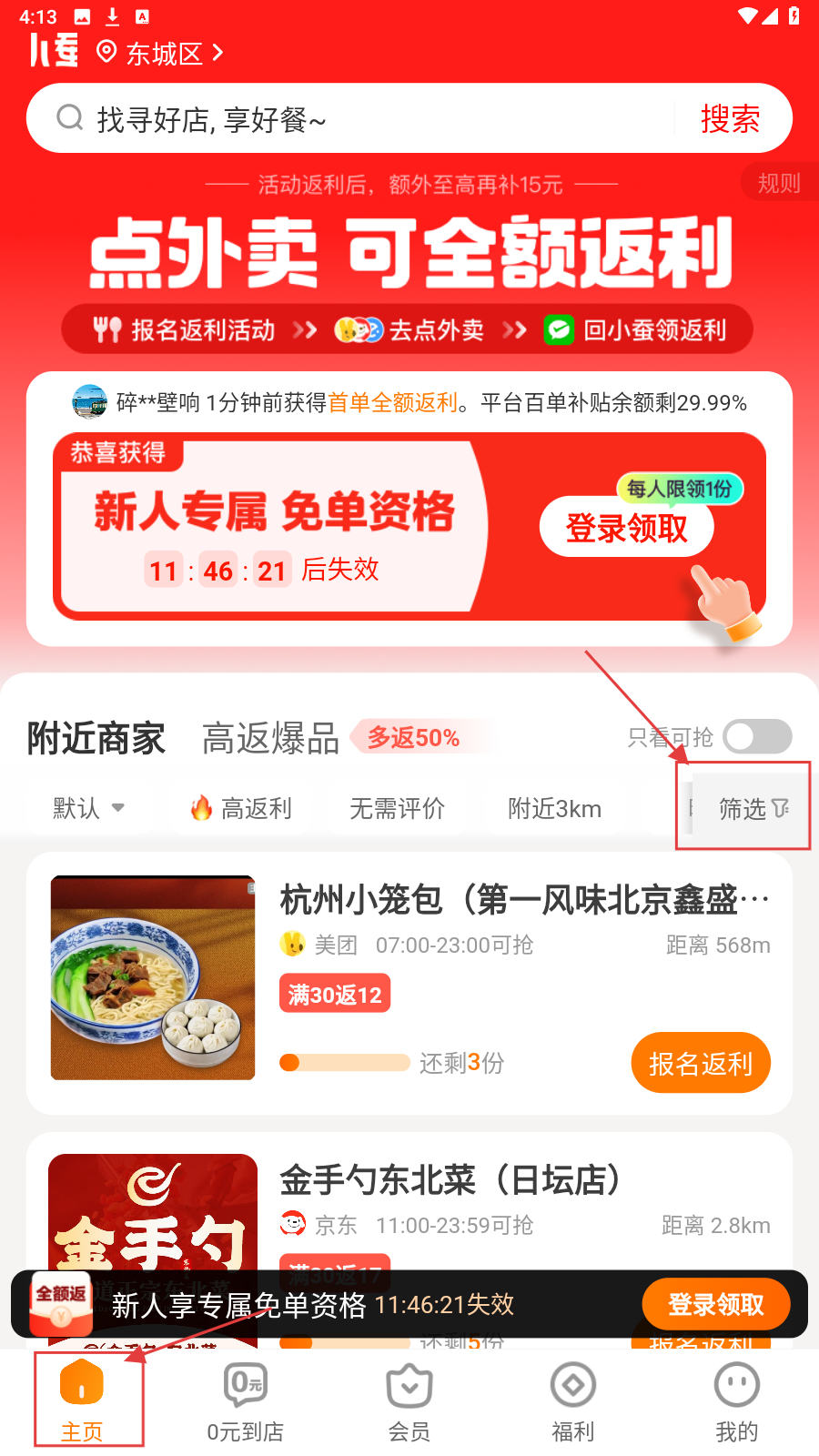Select the 无需评价 filter chip
Image resolution: width=819 pixels, height=1456 pixels.
tap(397, 808)
